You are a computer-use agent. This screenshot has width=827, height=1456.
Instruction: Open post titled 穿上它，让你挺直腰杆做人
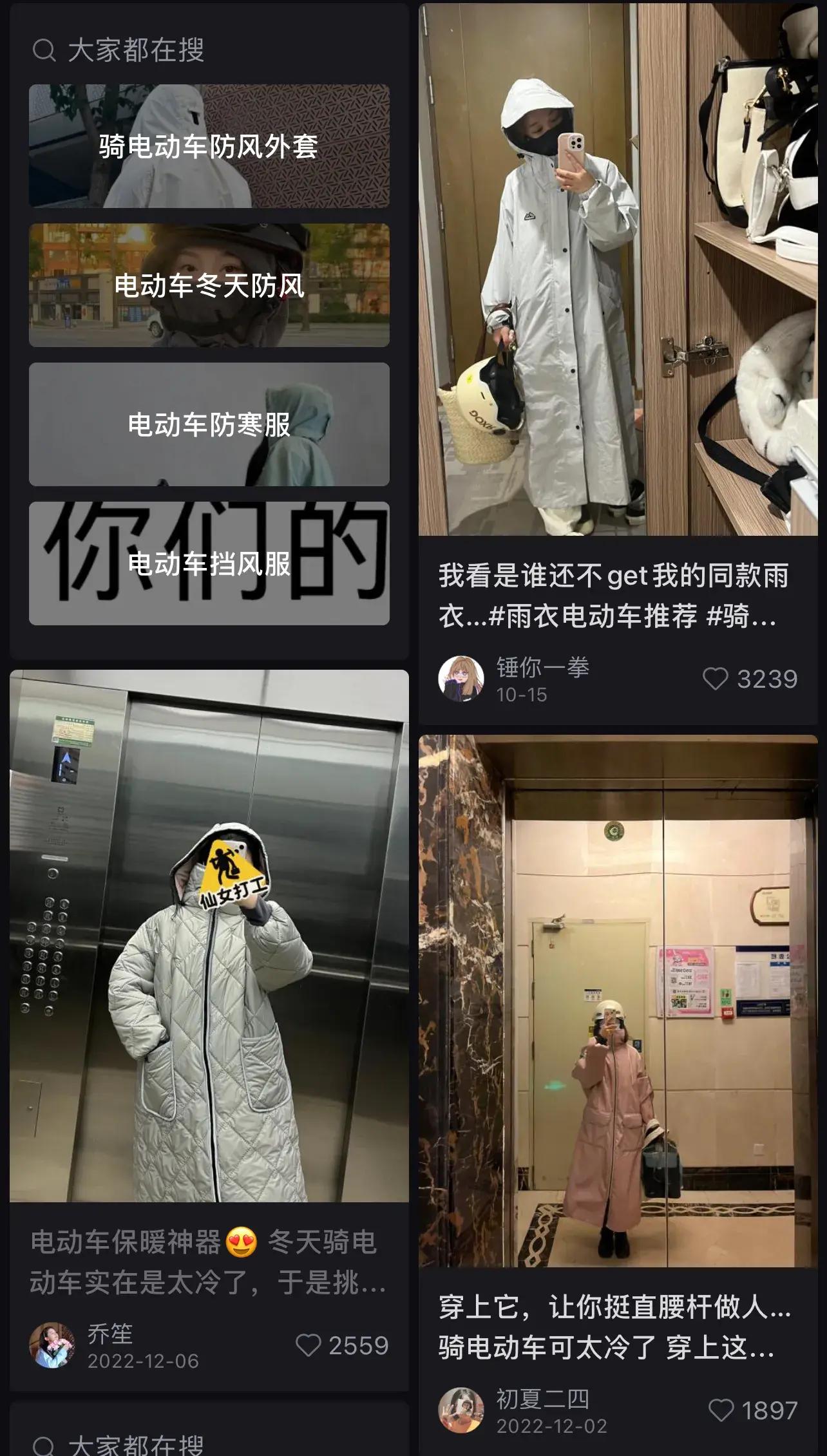(x=613, y=1327)
